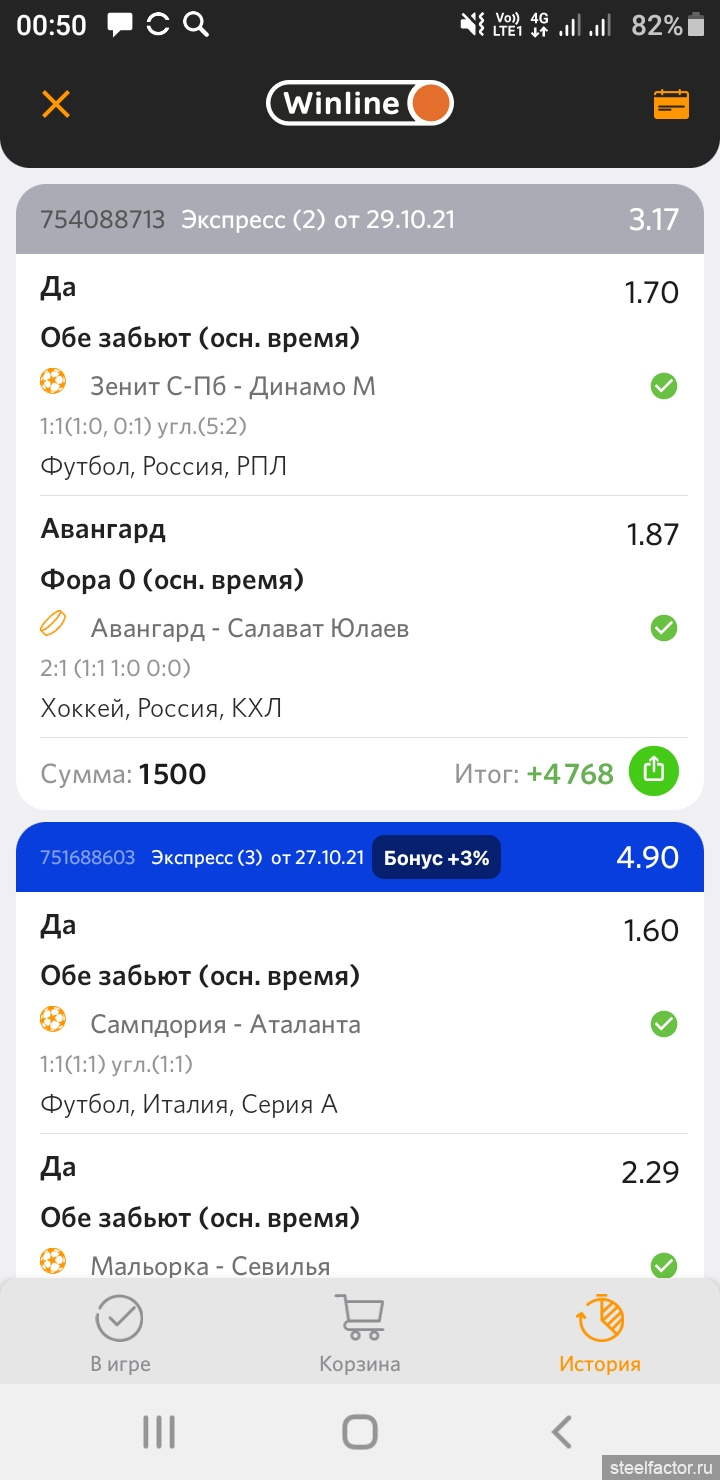720x1480 pixels.
Task: Open express bet 751688603 with bonus +3%
Action: 360,857
